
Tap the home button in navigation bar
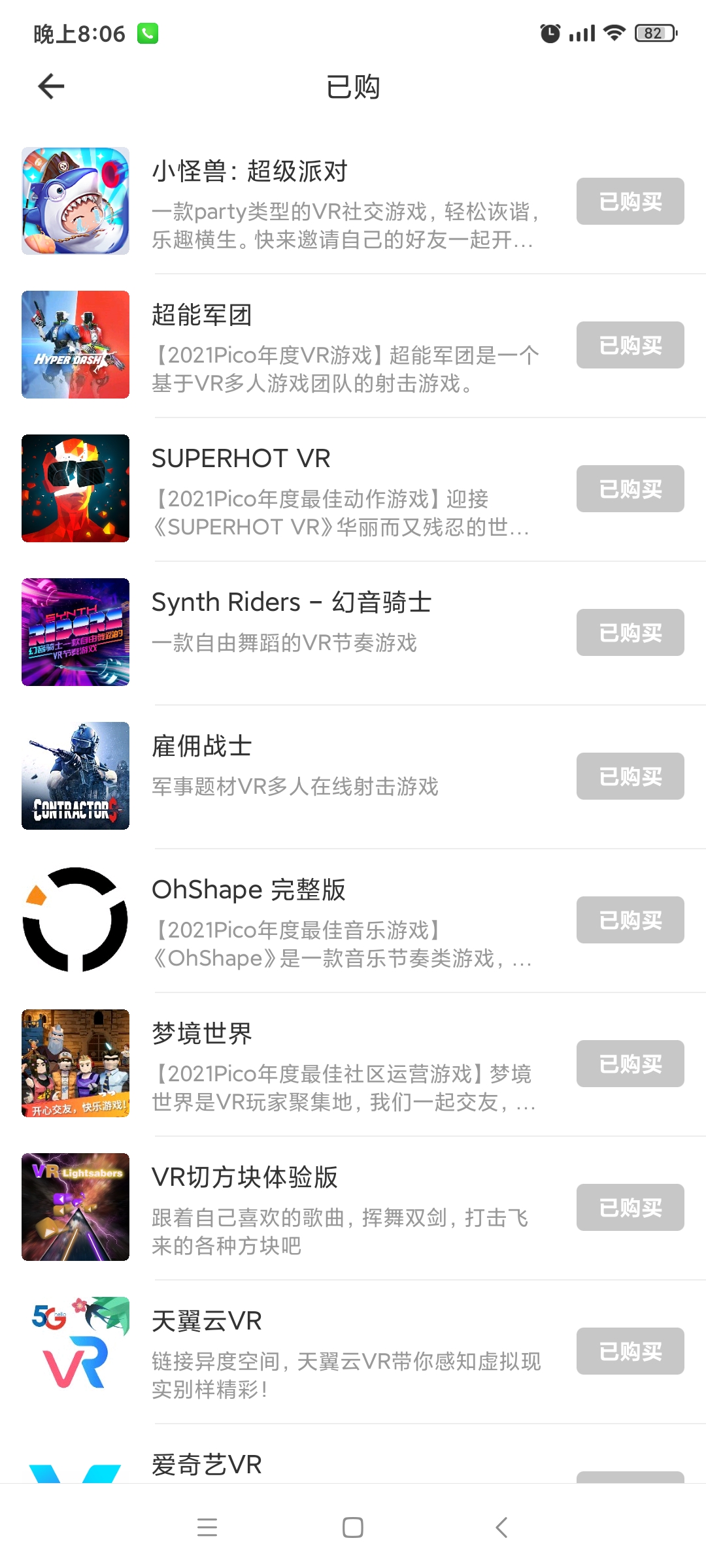[352, 1527]
